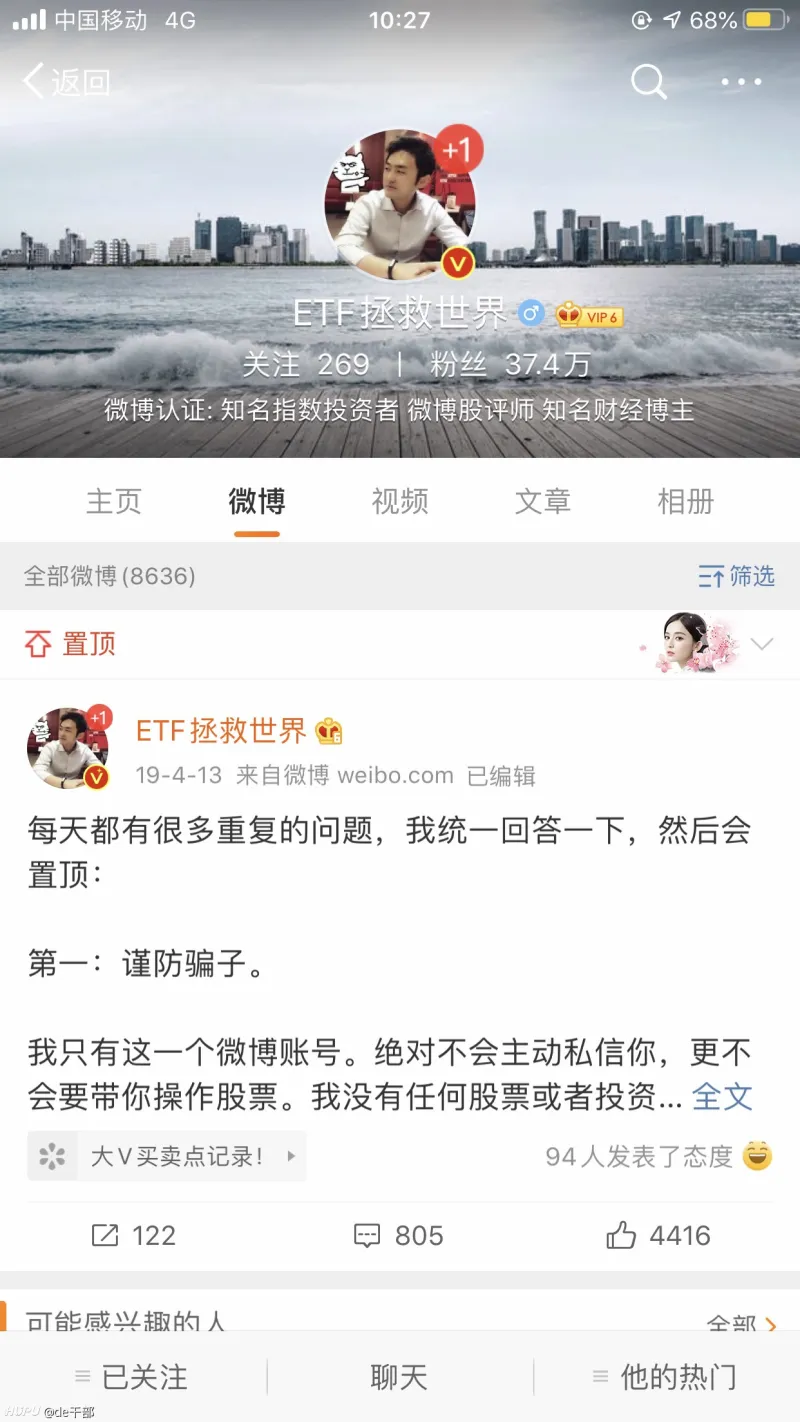Open the 大V买卖点记录! link card
Viewport: 800px width, 1422px height.
click(167, 1157)
